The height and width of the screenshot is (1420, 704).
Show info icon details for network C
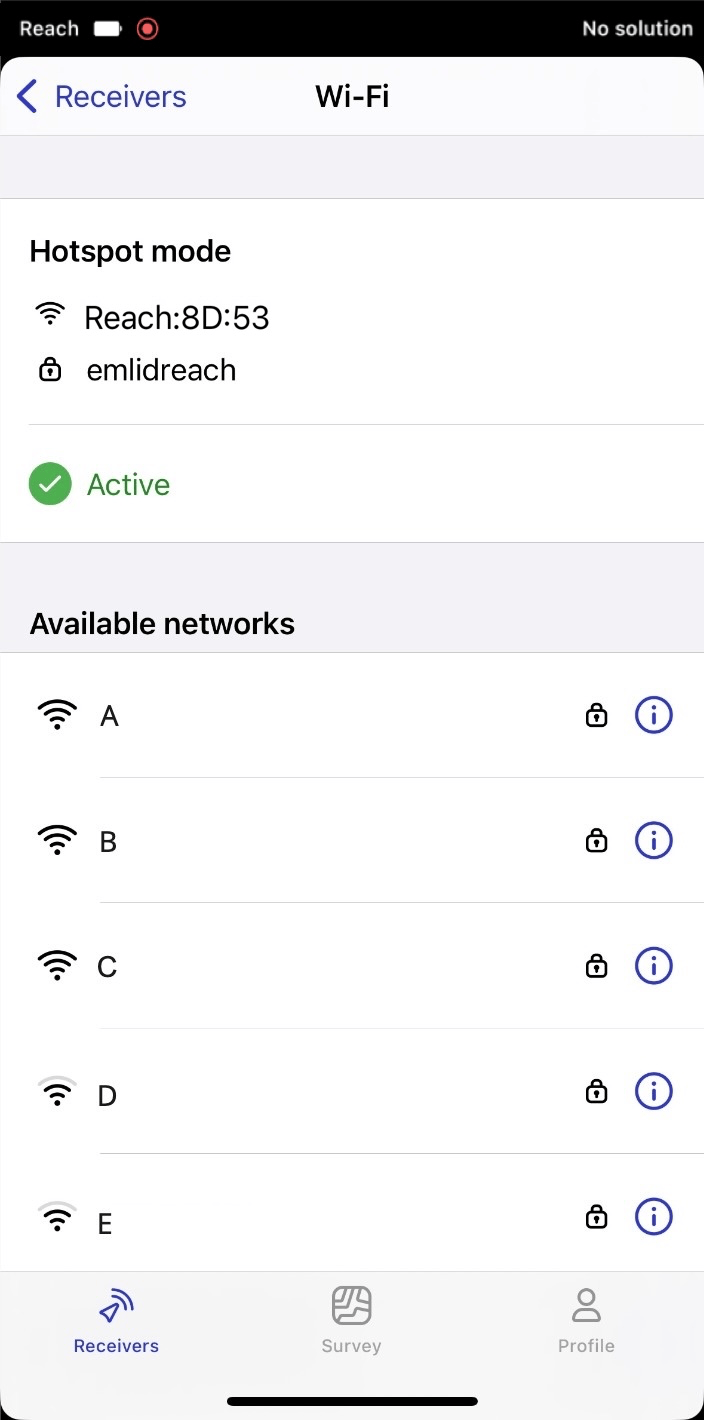[x=654, y=965]
